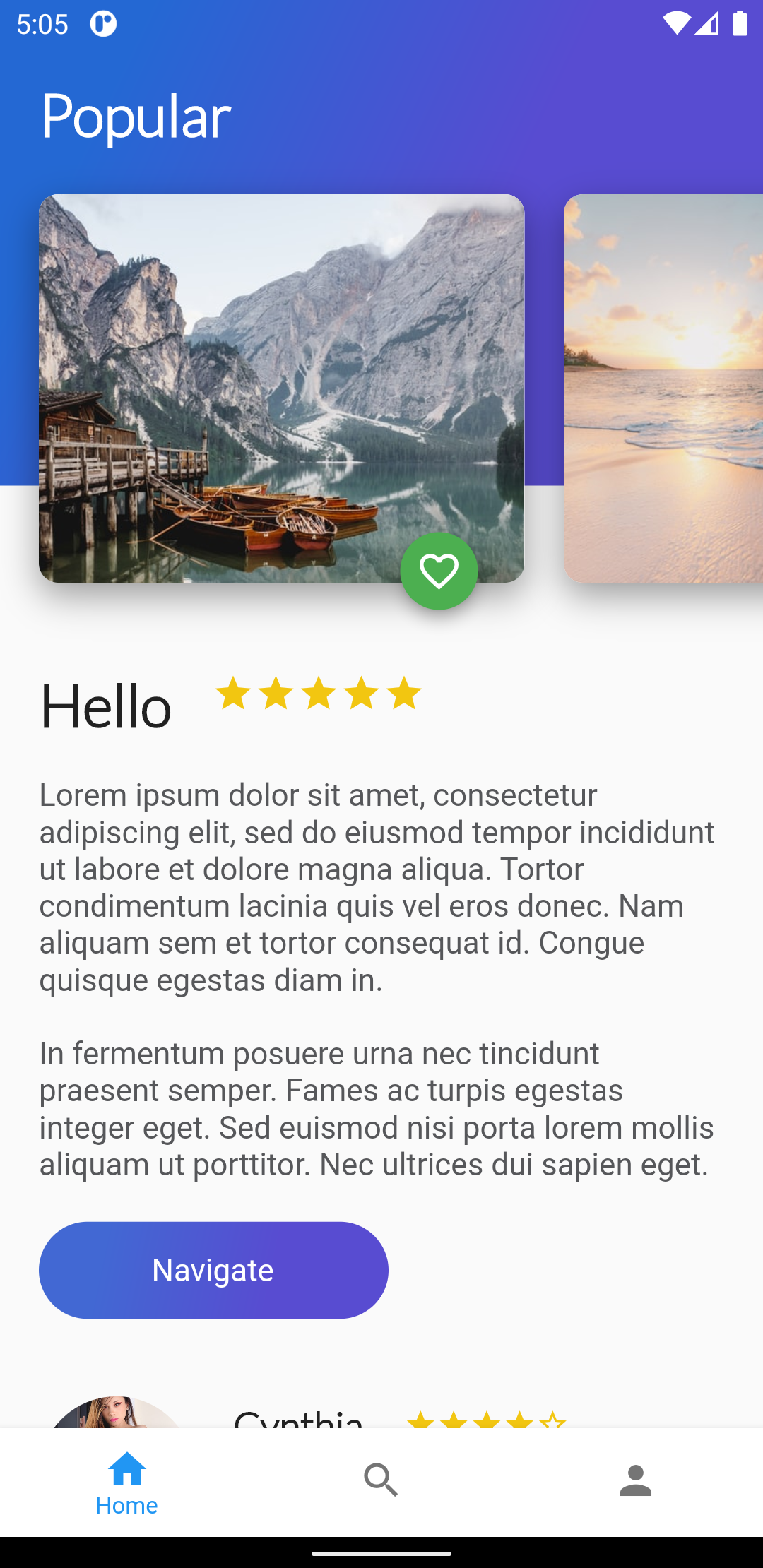Viewport: 763px width, 1568px height.
Task: Open the mountain lake photo card
Action: [x=281, y=367]
